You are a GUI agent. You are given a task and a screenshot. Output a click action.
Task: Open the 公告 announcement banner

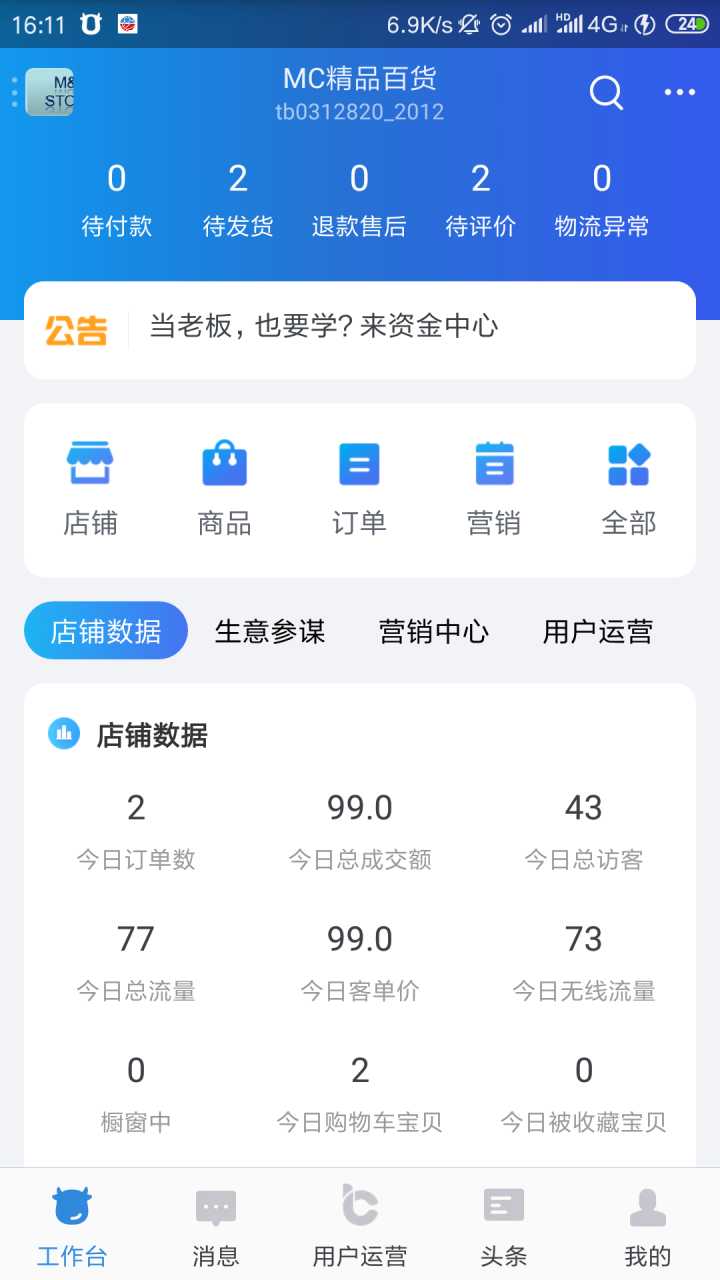[360, 329]
